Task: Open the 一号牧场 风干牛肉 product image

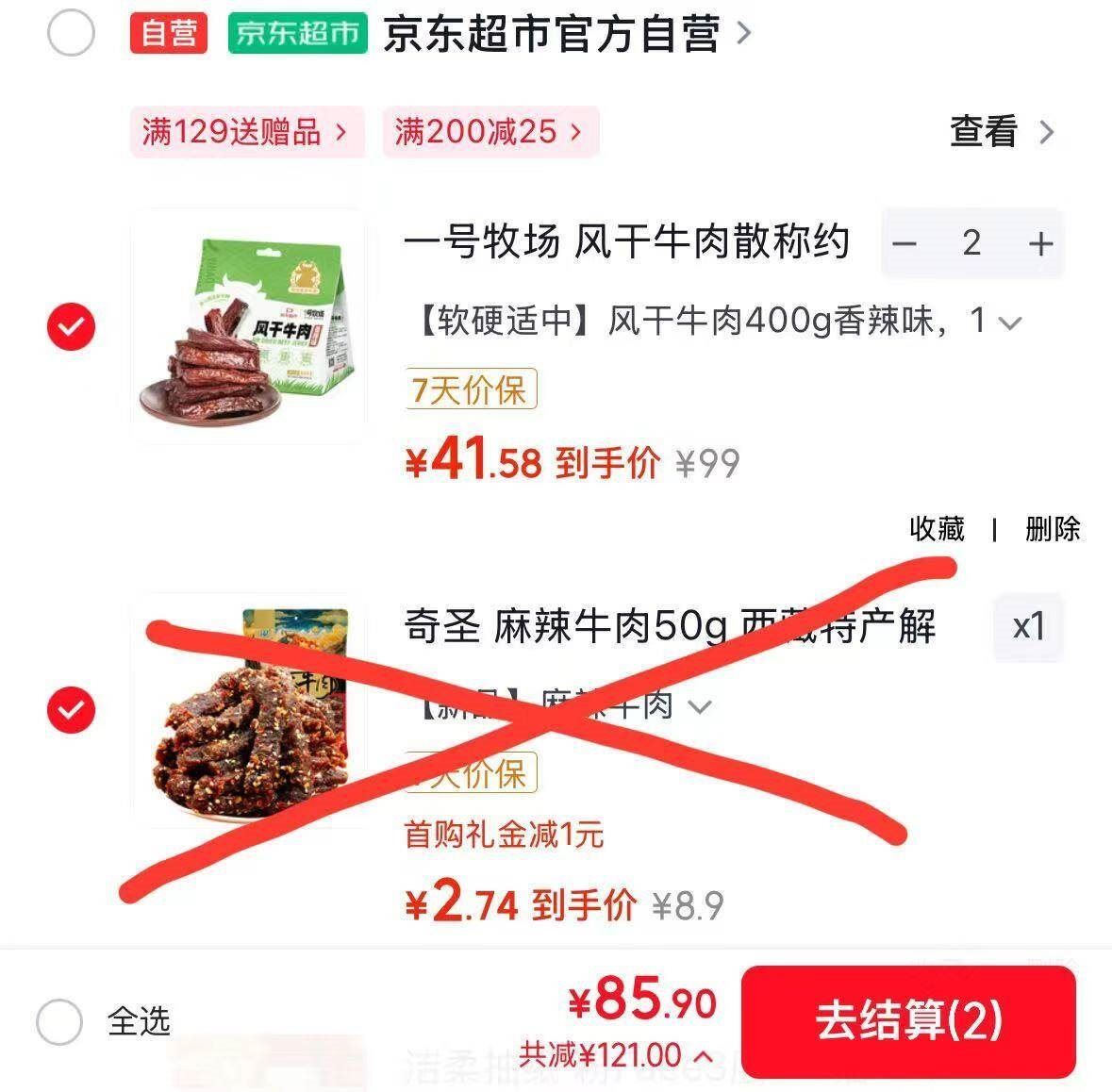Action: point(248,327)
